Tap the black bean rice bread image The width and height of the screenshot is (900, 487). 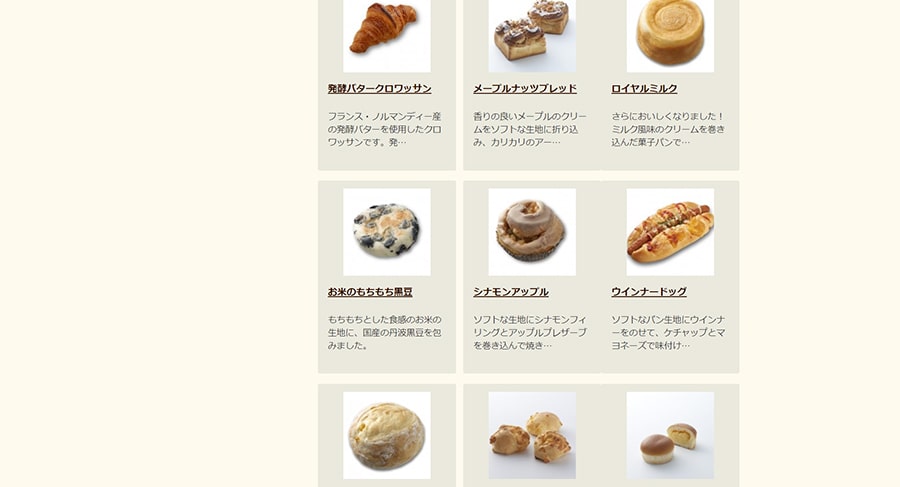386,231
